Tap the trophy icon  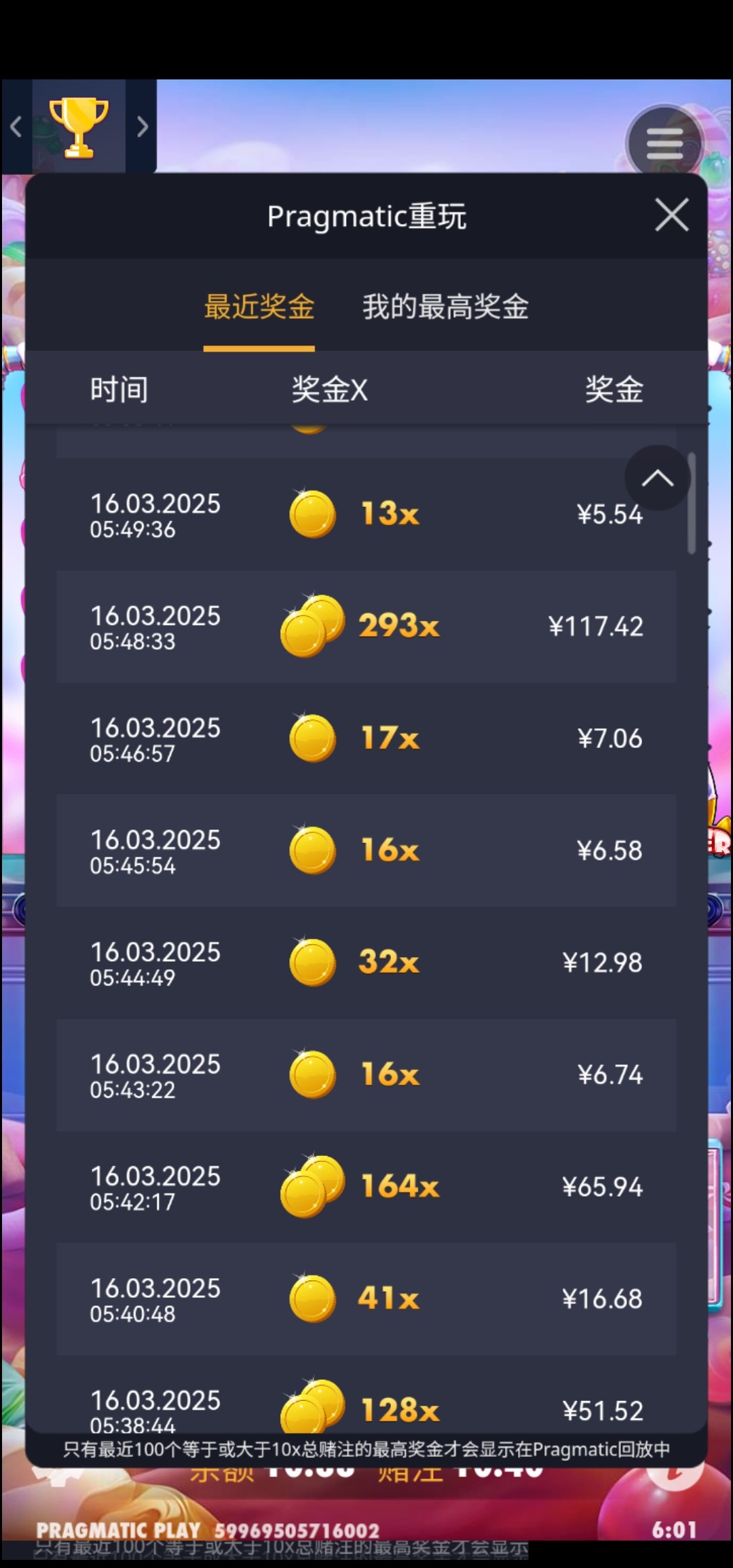pos(79,127)
